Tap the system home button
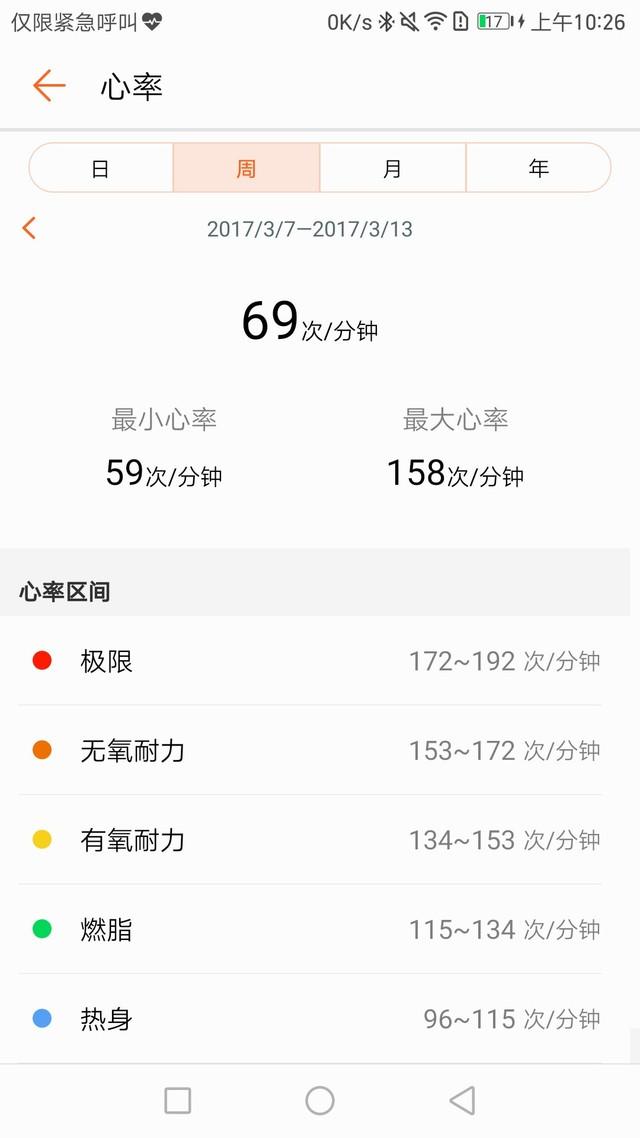 pyautogui.click(x=320, y=1100)
